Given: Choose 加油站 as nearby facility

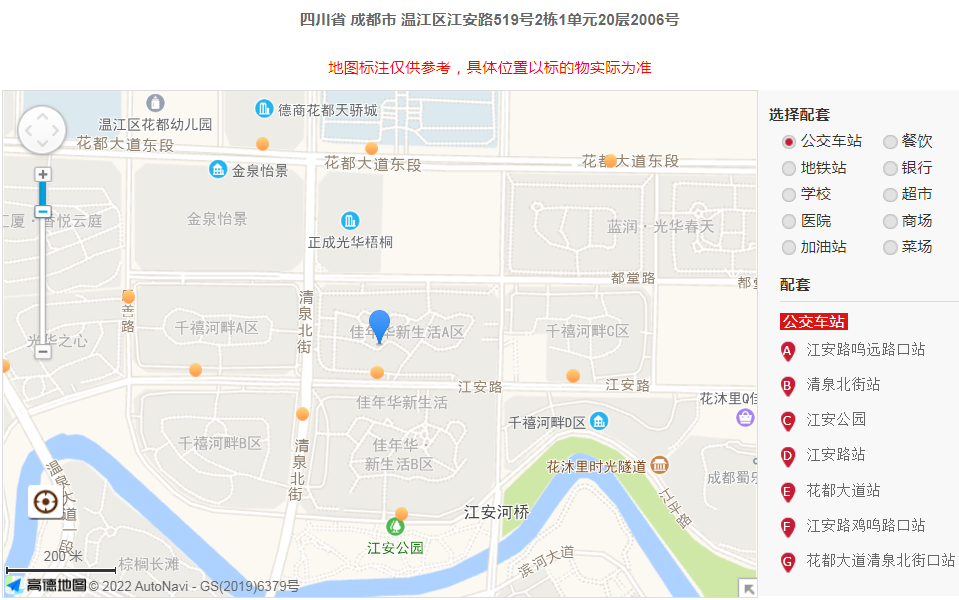Looking at the screenshot, I should 789,247.
